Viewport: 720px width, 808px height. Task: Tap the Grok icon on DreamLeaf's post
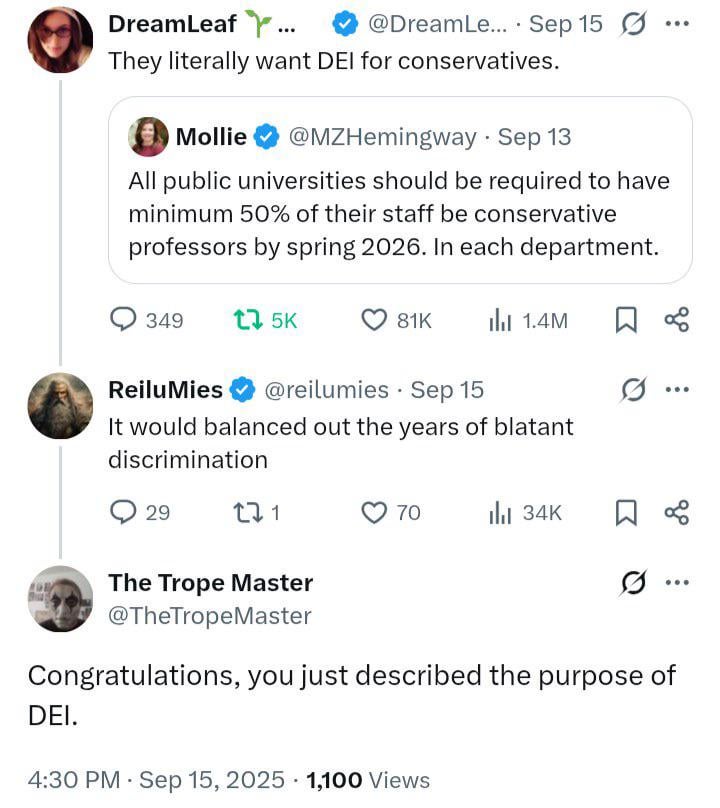[x=633, y=24]
